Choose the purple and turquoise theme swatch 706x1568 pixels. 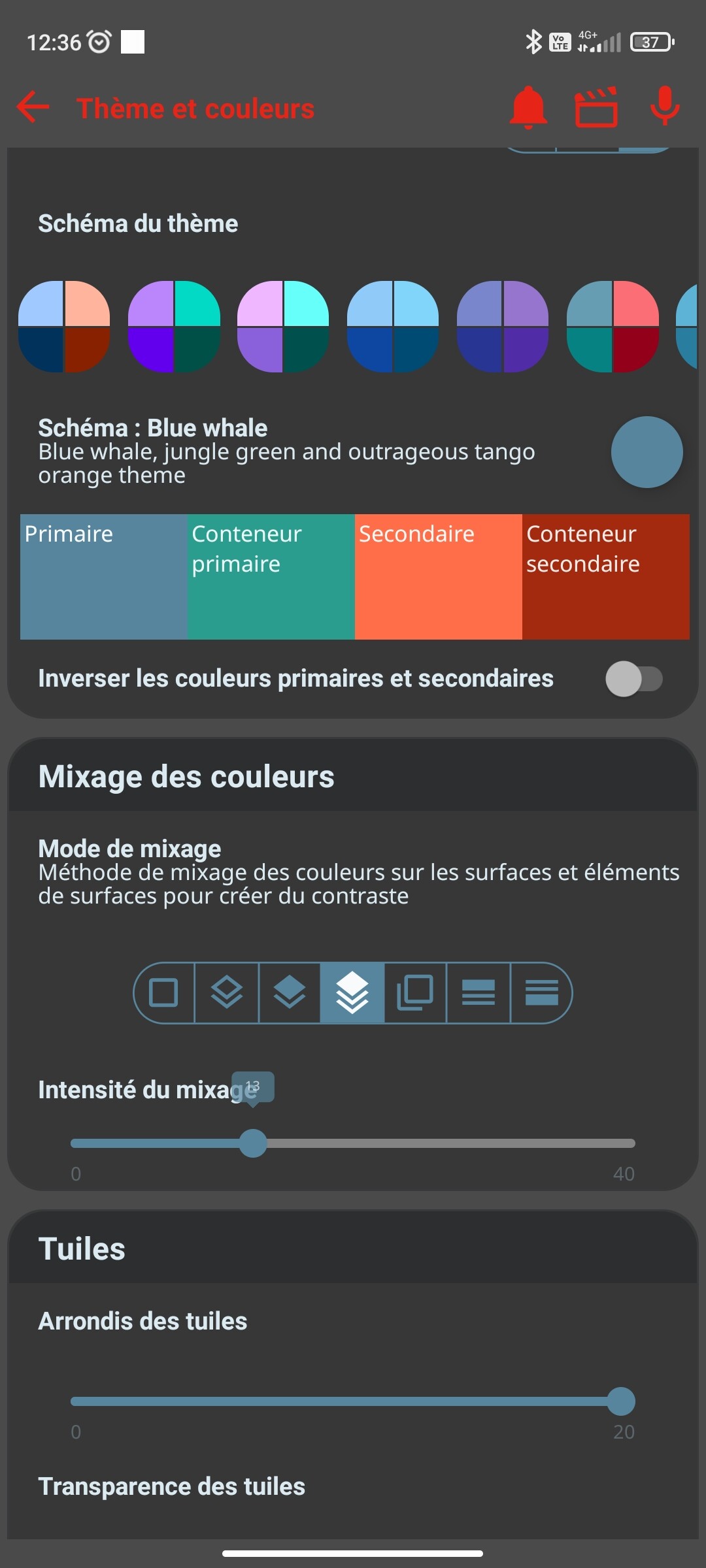[174, 327]
